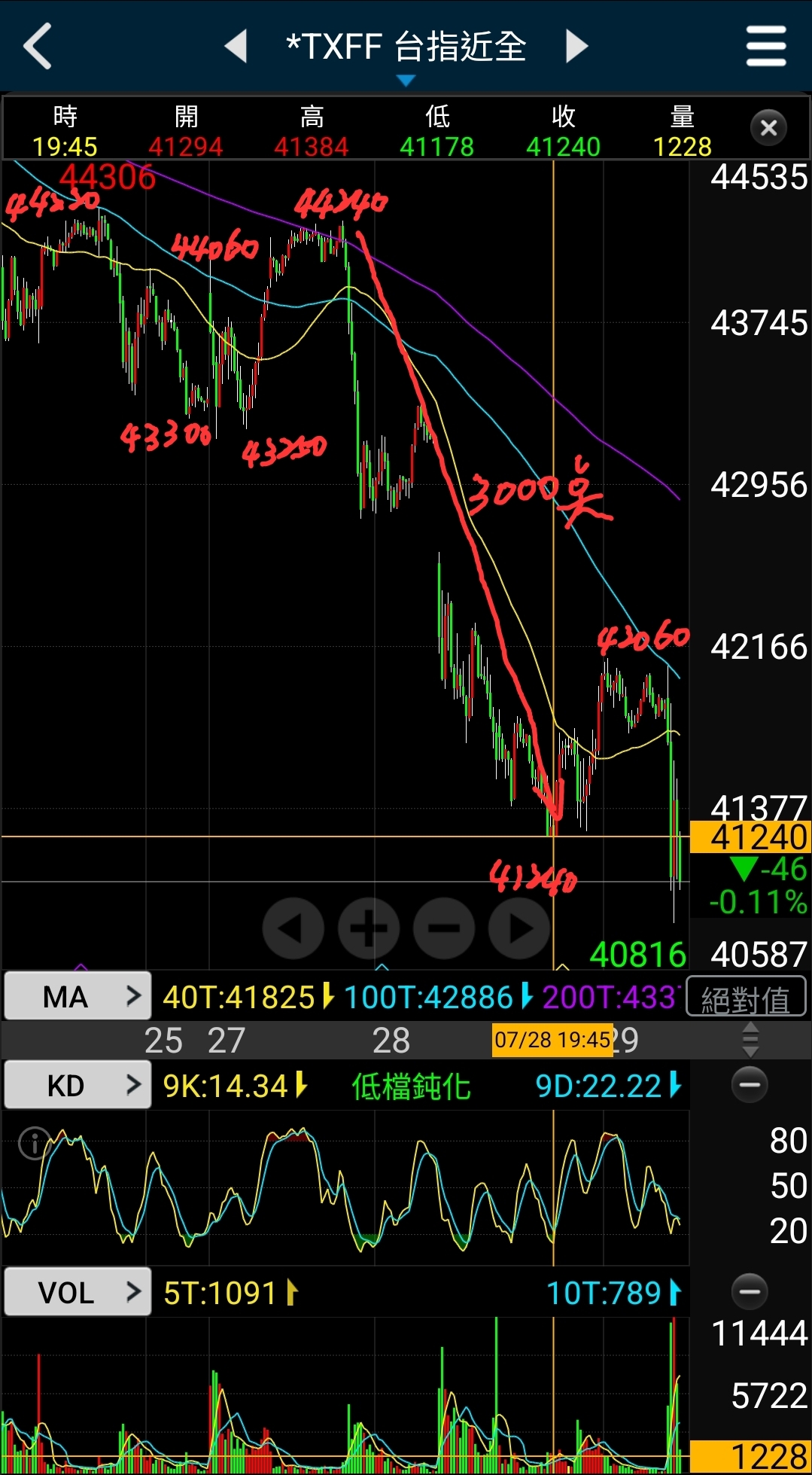Zoom out of the chart

coord(444,928)
